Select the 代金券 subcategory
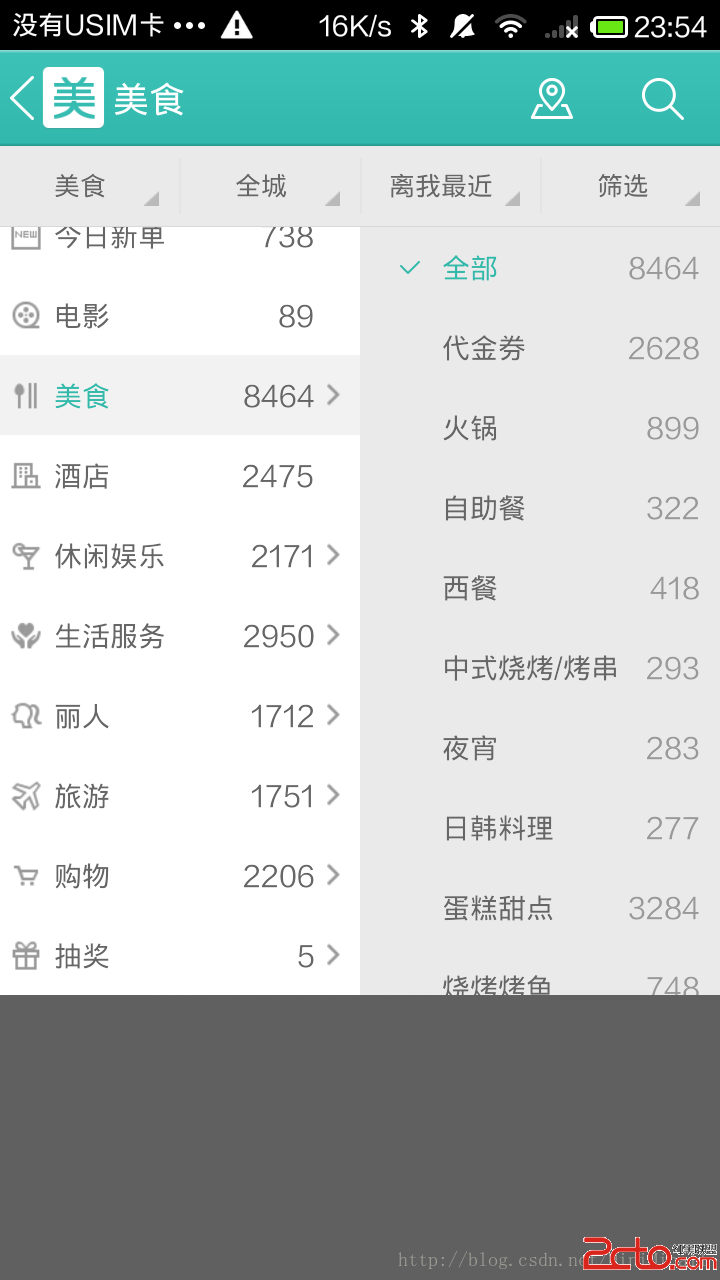The image size is (720, 1280). (x=540, y=348)
